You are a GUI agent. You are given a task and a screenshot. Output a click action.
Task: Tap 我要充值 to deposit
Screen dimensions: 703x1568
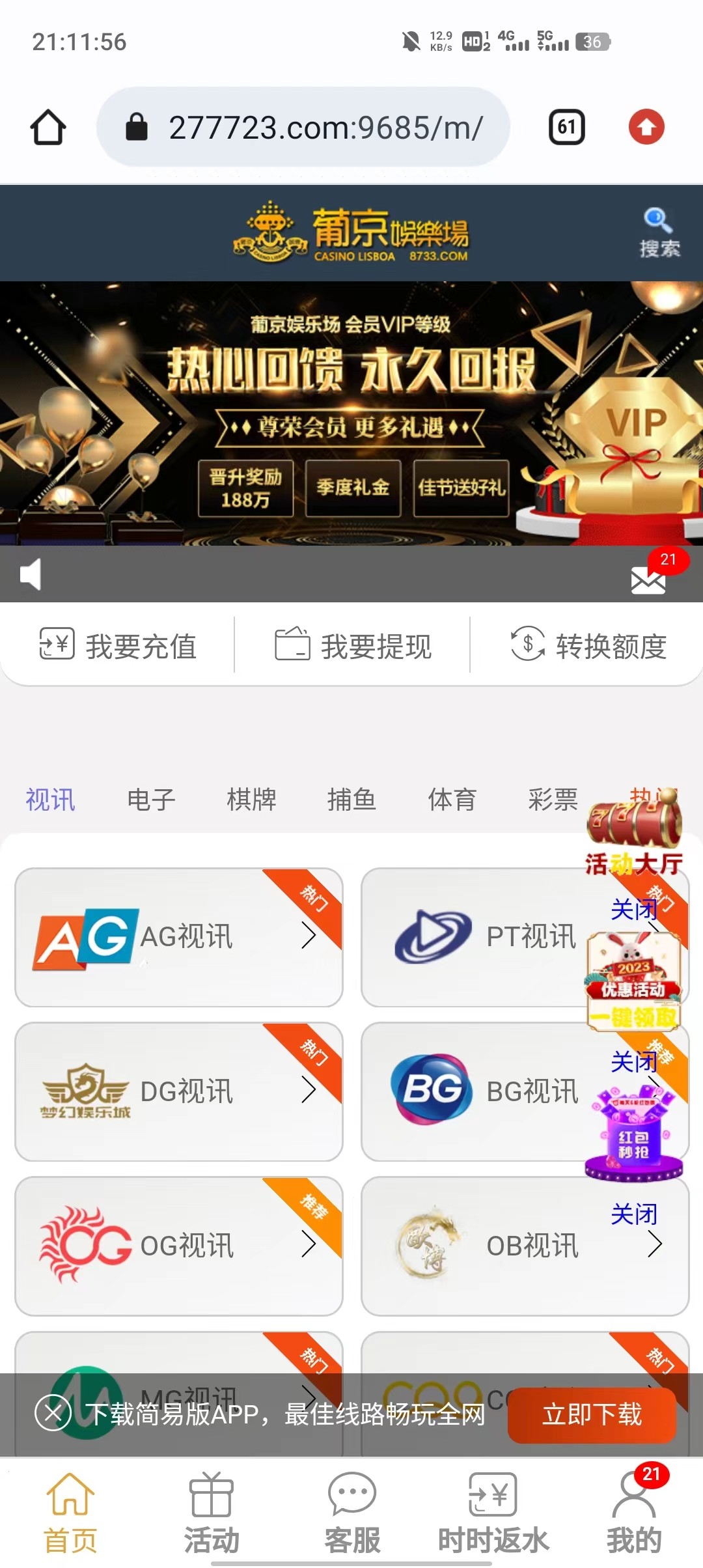click(x=118, y=645)
